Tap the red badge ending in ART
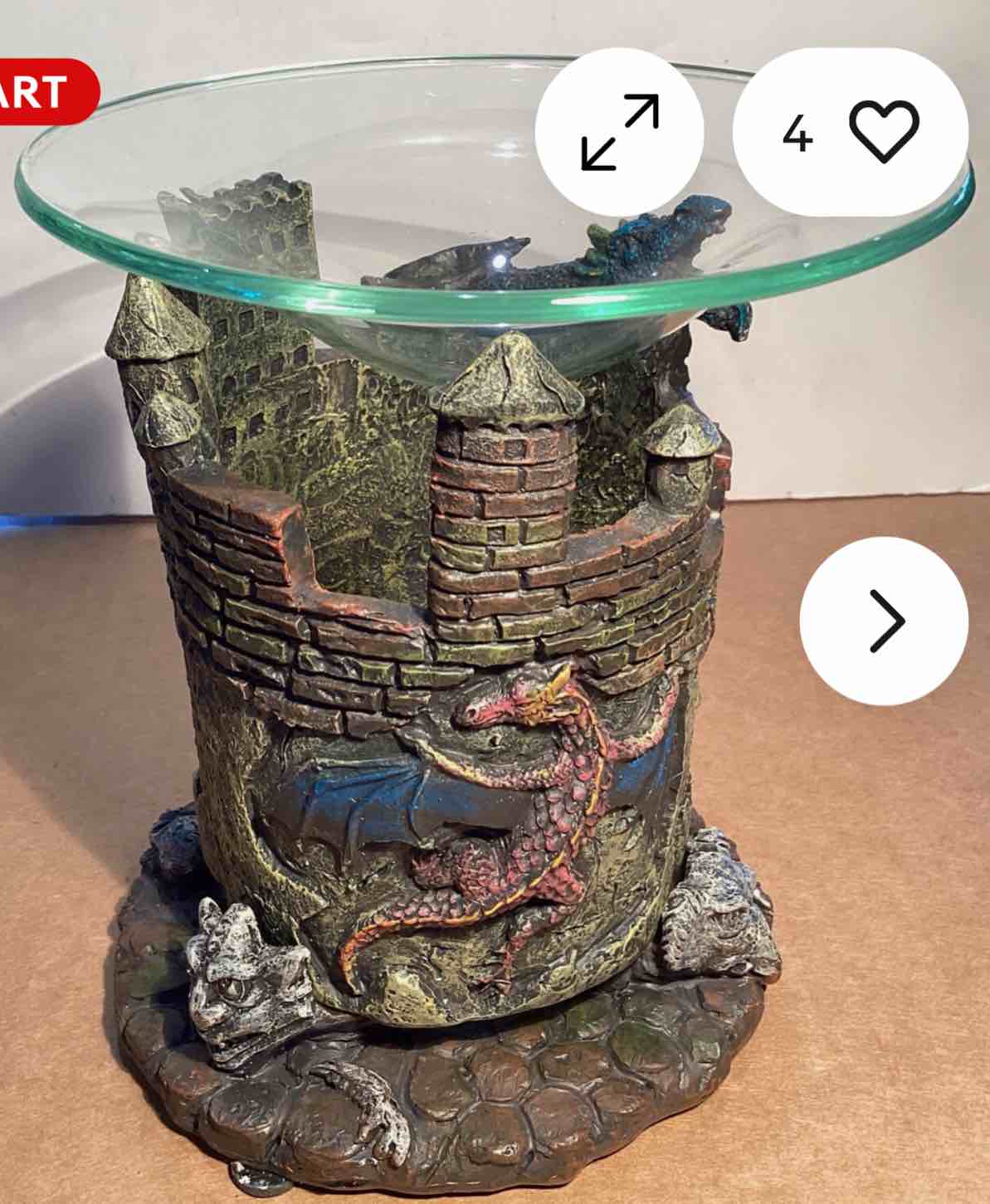The width and height of the screenshot is (990, 1204). 41,91
